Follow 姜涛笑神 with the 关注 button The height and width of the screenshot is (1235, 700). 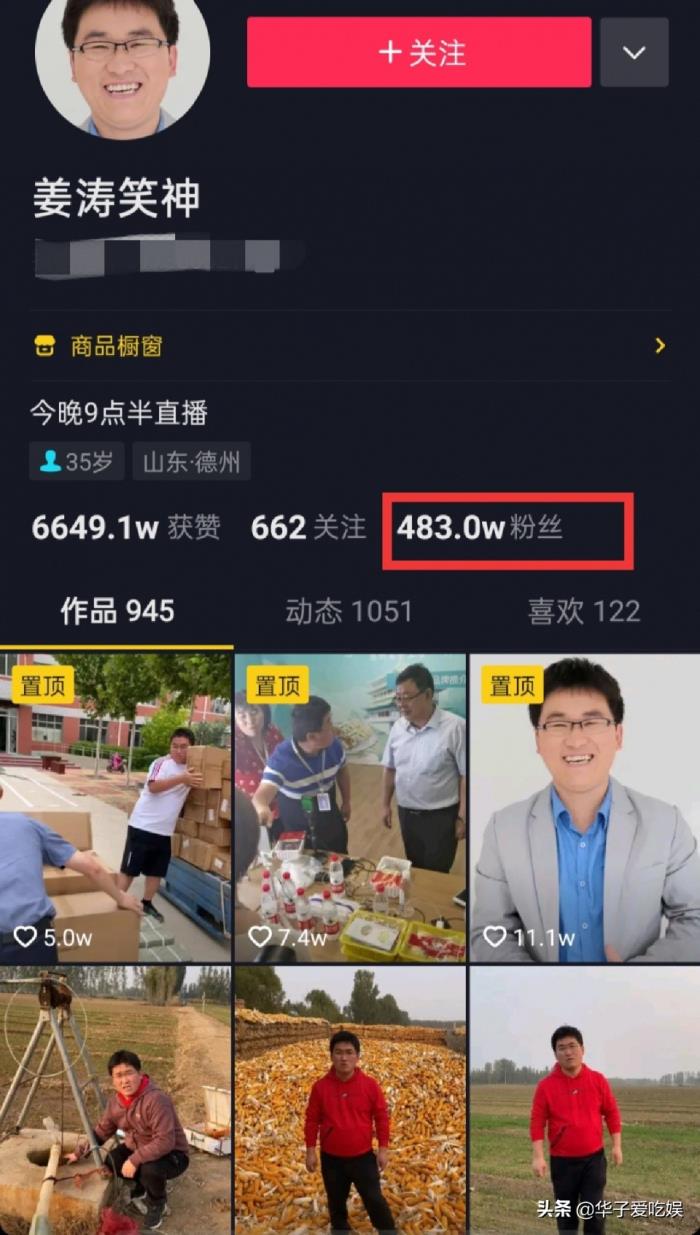click(419, 52)
